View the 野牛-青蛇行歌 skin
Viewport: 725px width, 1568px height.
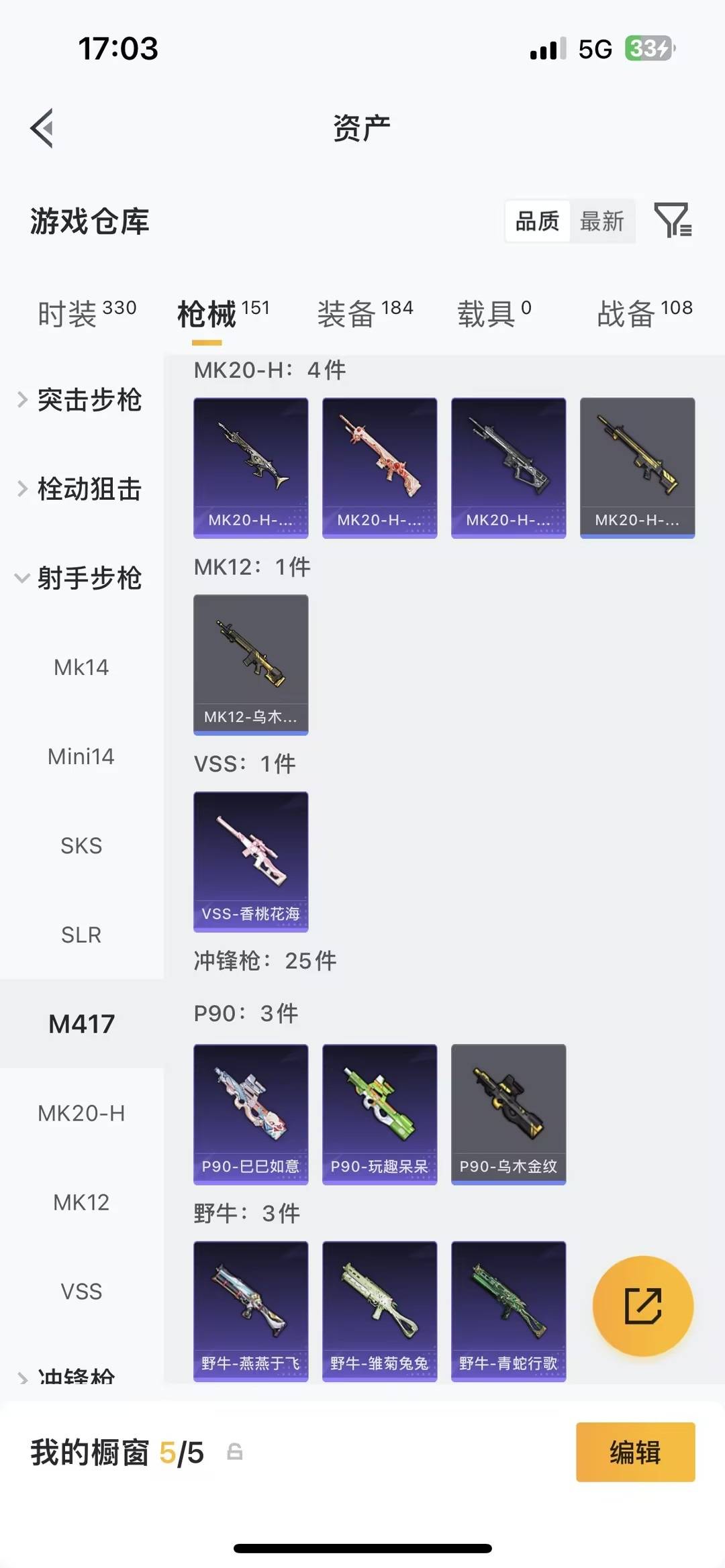508,1310
